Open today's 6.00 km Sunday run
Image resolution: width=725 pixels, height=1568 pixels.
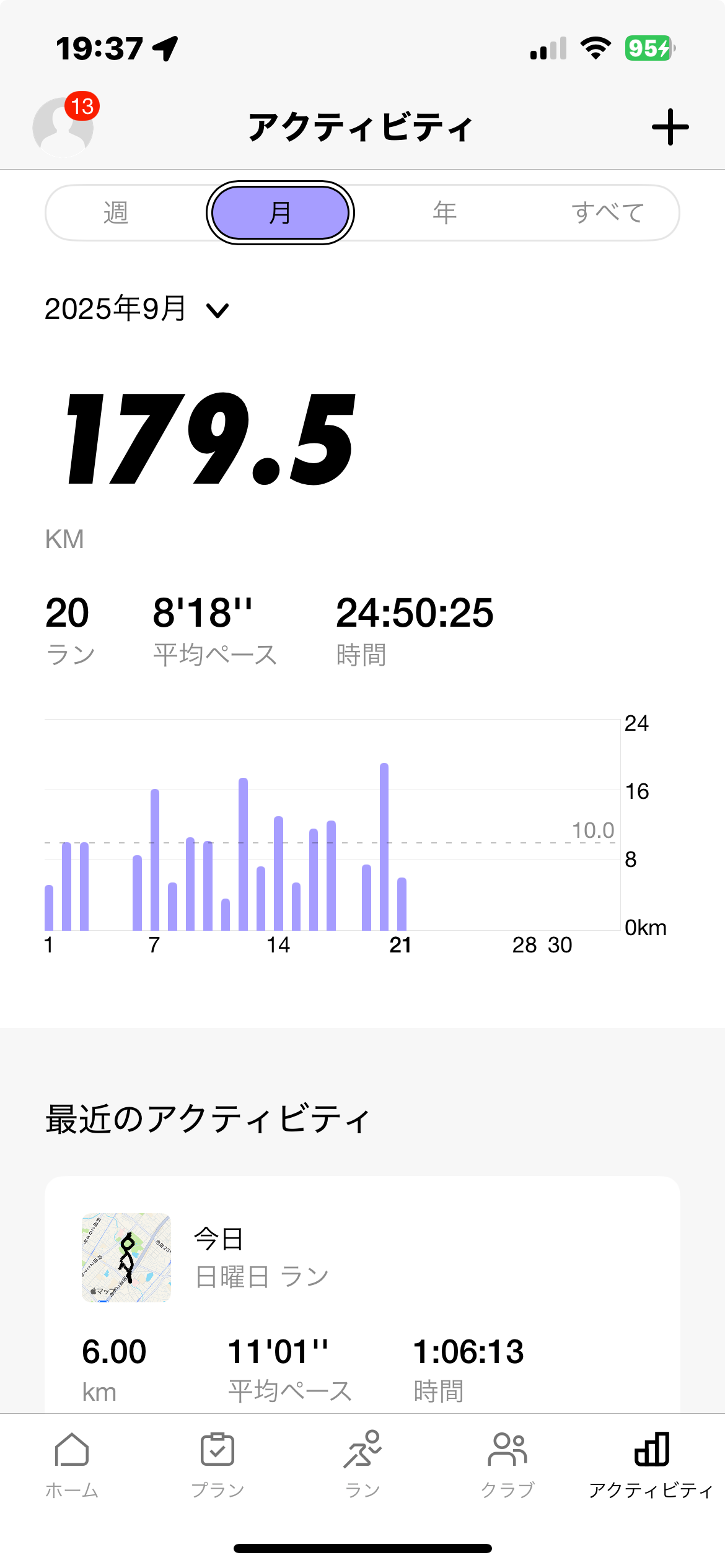coord(362,1294)
